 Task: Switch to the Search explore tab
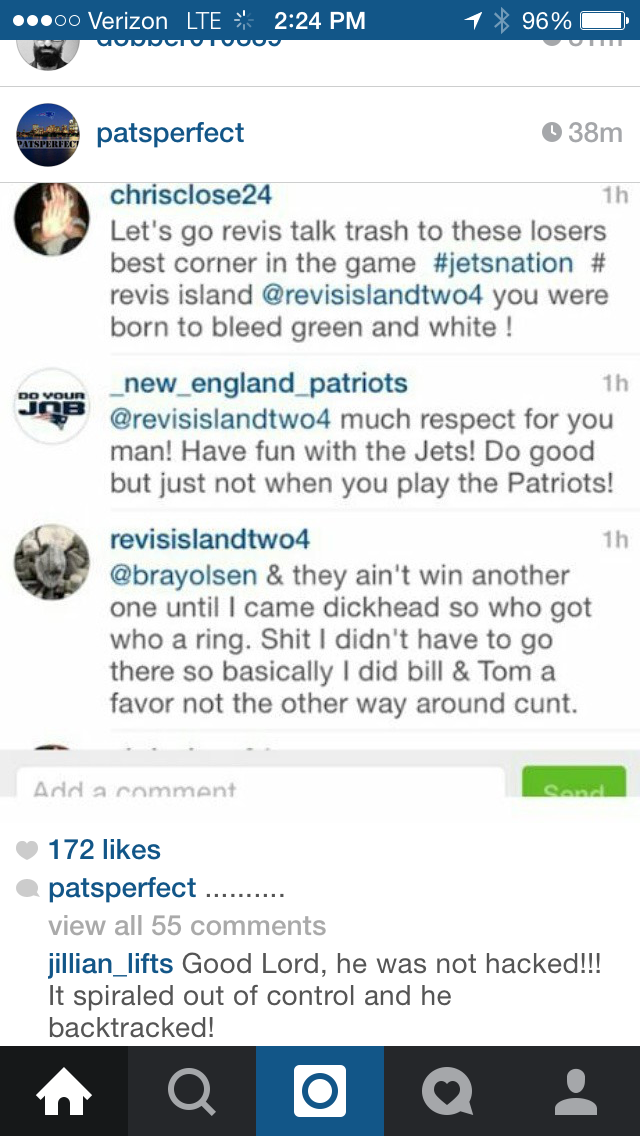(x=192, y=1091)
